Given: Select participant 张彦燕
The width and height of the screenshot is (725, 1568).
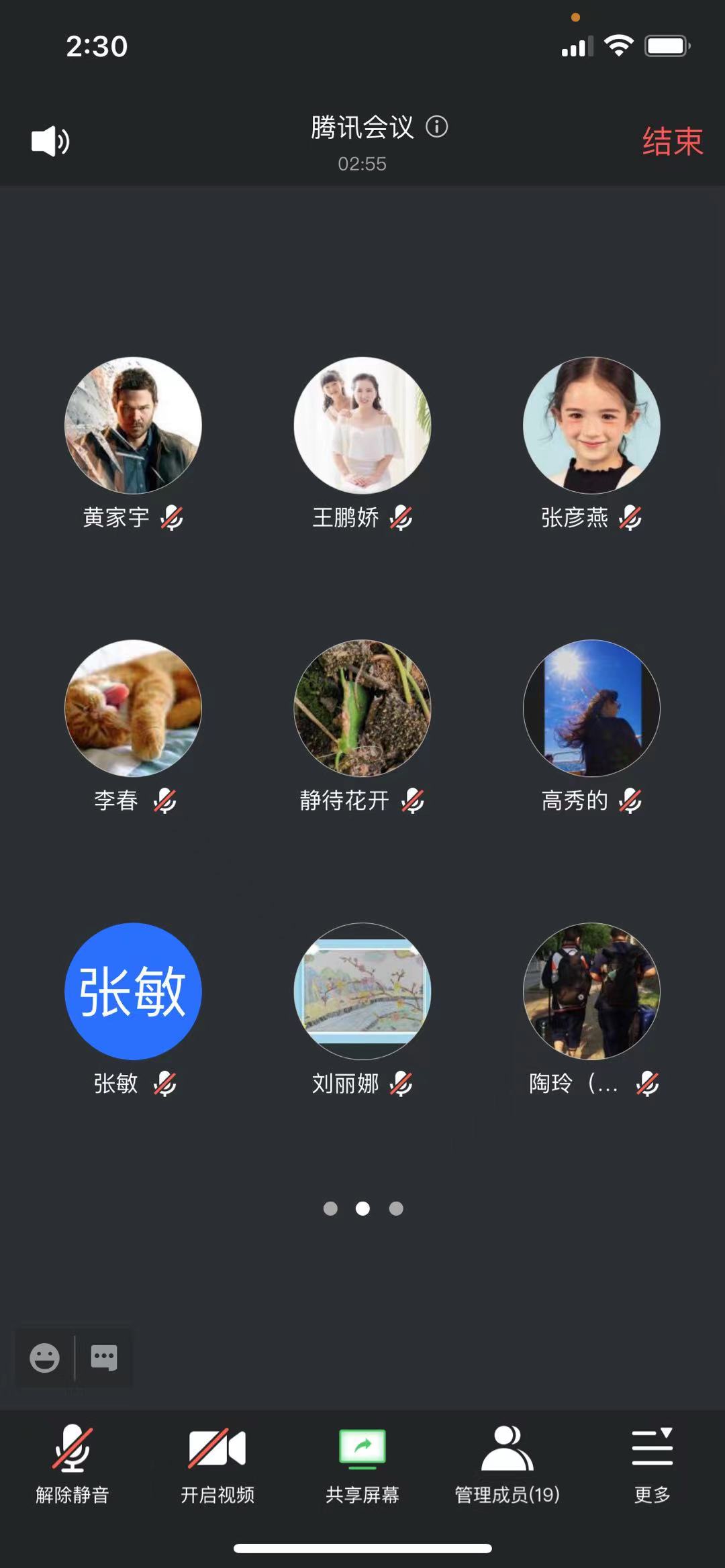Looking at the screenshot, I should coord(591,425).
